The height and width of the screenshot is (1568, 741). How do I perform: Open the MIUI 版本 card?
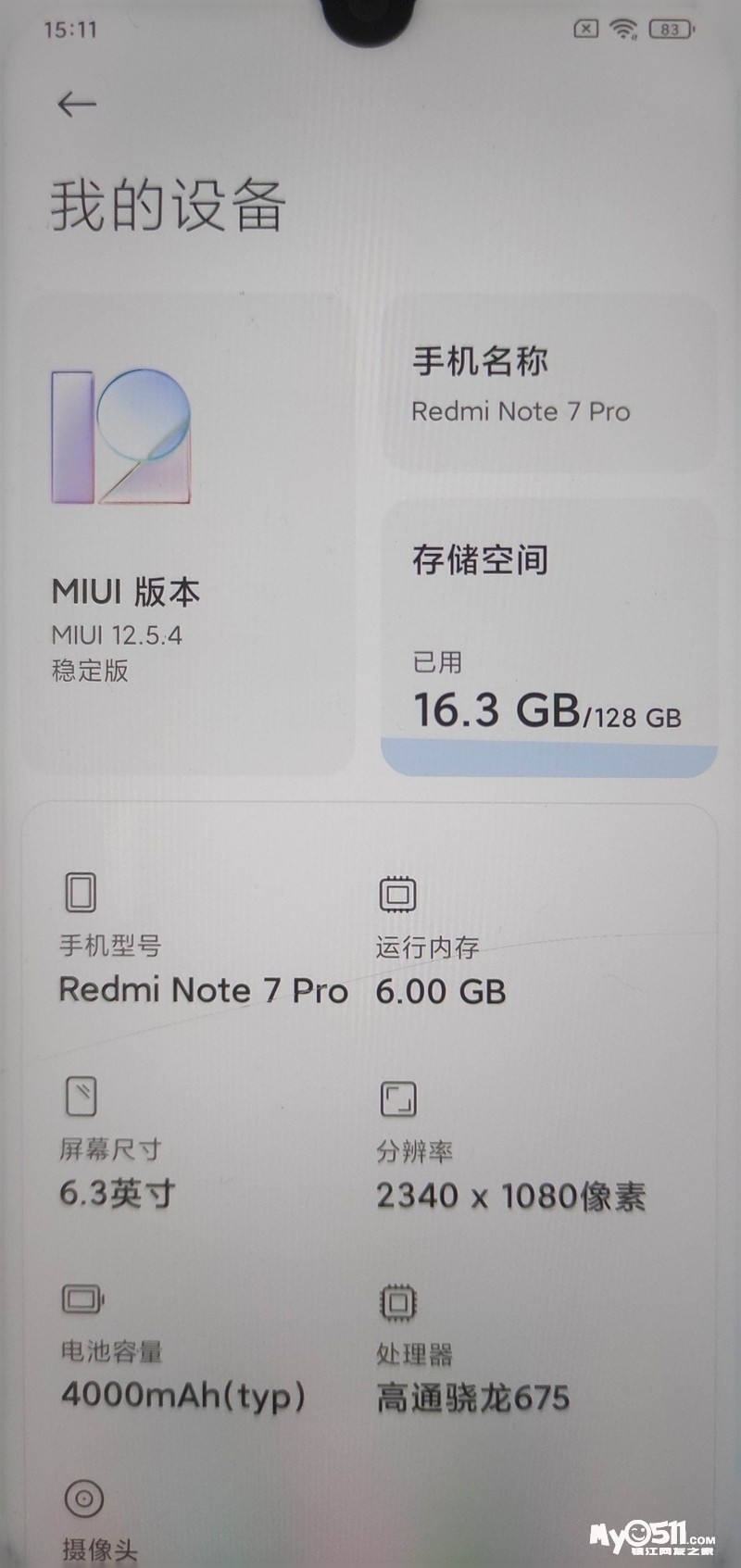[188, 534]
